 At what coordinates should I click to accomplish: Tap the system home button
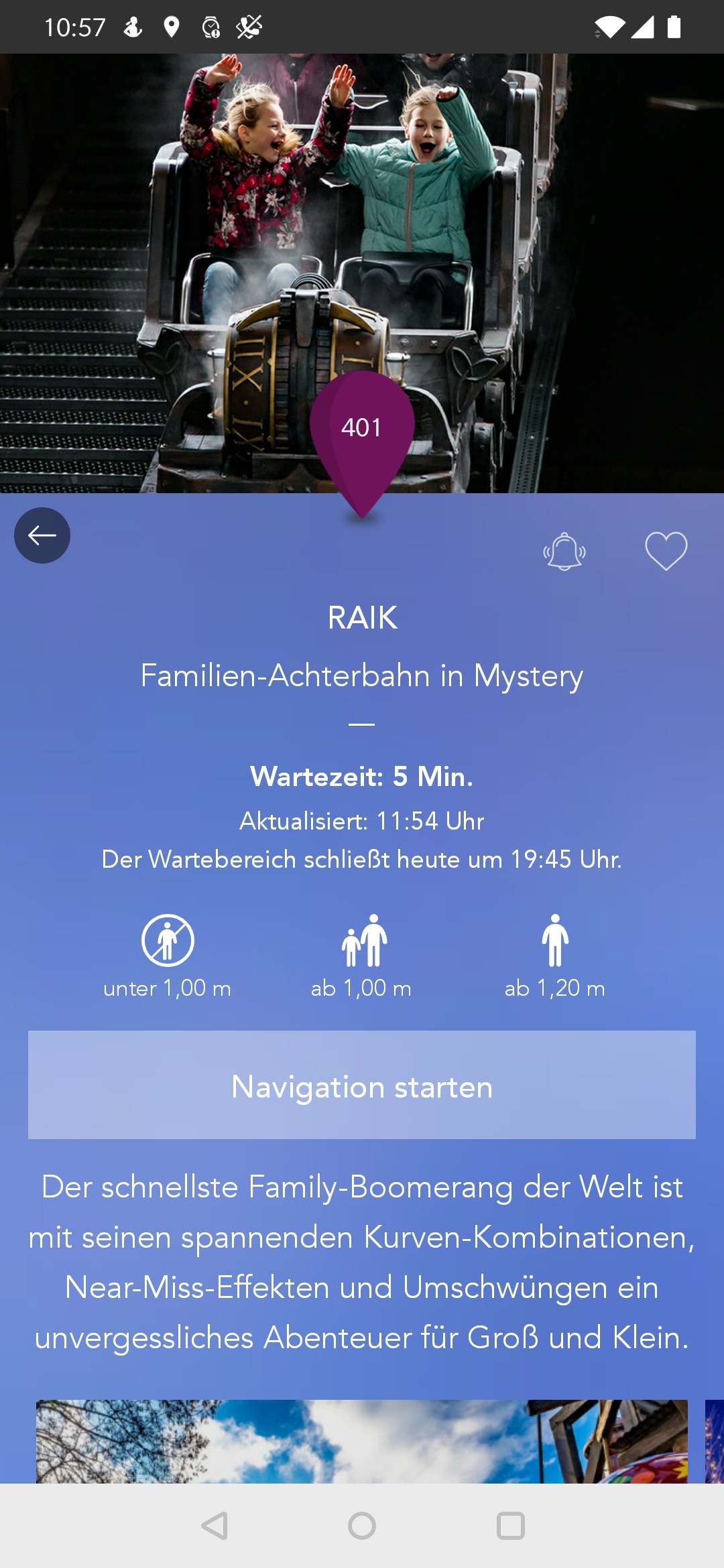[x=362, y=1526]
